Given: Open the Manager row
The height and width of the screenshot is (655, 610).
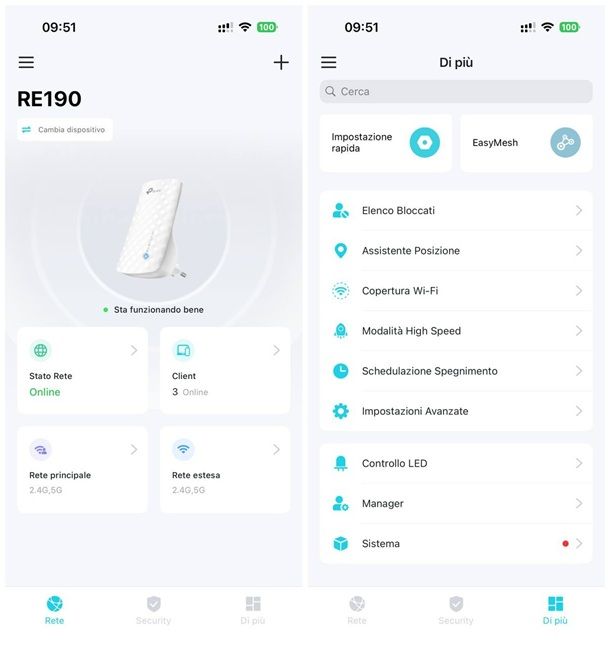Looking at the screenshot, I should pyautogui.click(x=456, y=504).
